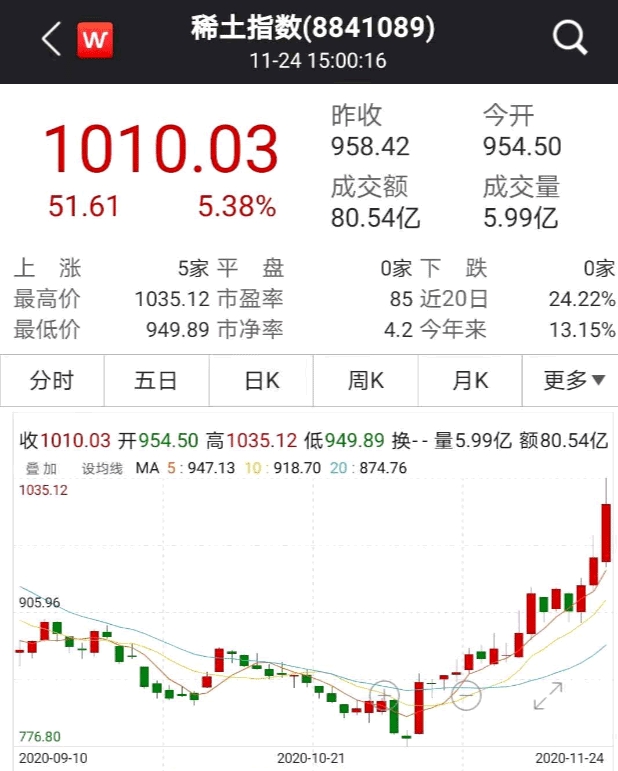Expand the K-line chart to fullscreen
618x771 pixels.
pyautogui.click(x=547, y=695)
